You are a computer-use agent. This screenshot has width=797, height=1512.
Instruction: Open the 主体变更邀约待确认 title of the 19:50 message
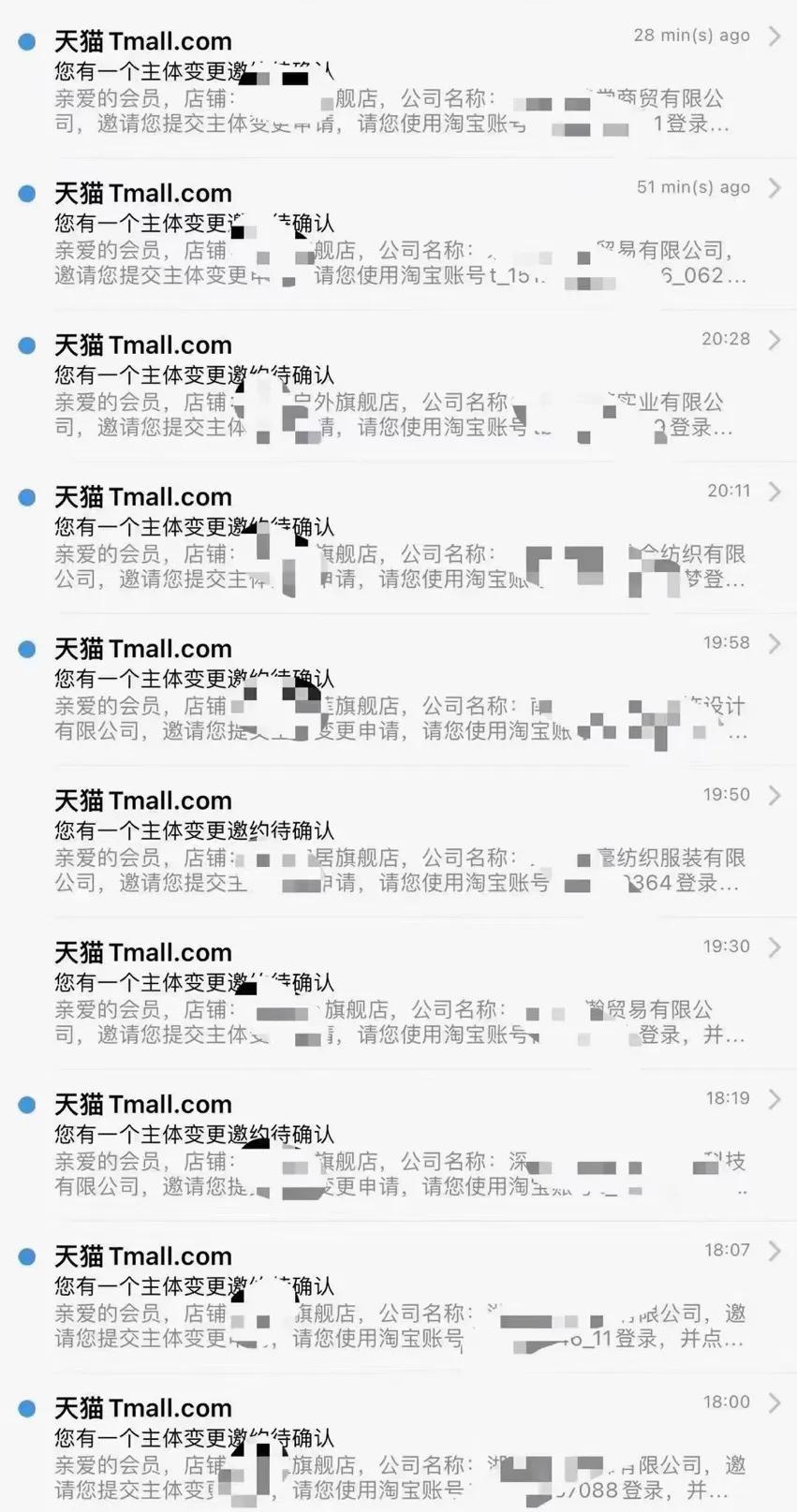[194, 830]
